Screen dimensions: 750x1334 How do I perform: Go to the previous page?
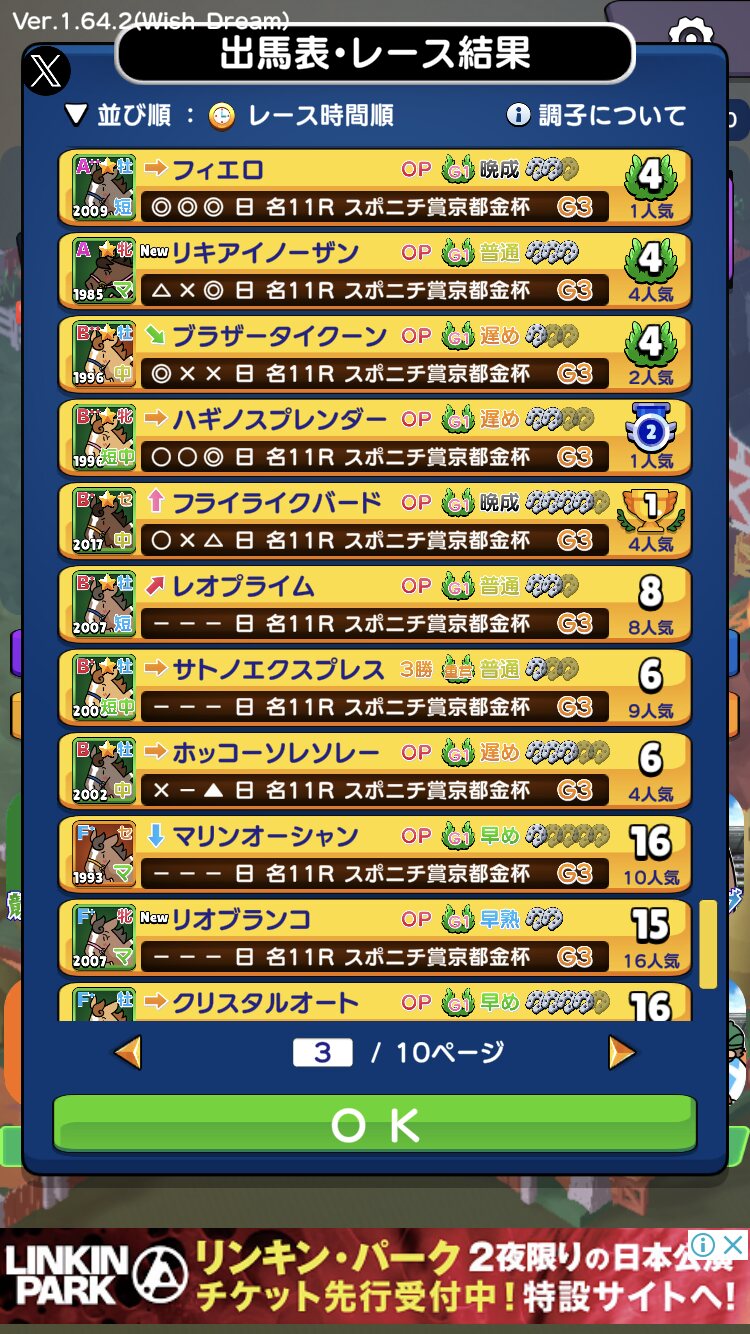pyautogui.click(x=128, y=1052)
